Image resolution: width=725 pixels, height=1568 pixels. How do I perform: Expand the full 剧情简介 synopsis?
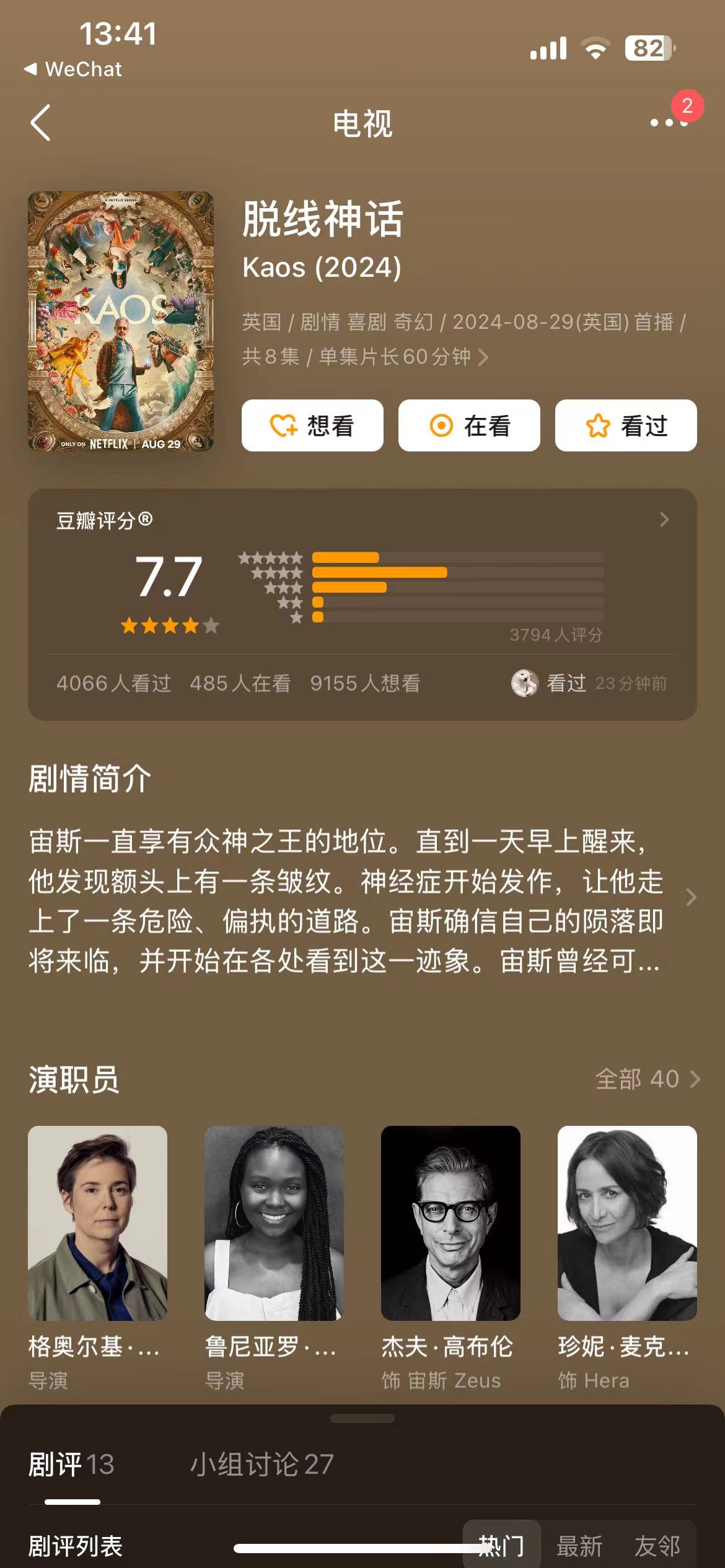(691, 897)
